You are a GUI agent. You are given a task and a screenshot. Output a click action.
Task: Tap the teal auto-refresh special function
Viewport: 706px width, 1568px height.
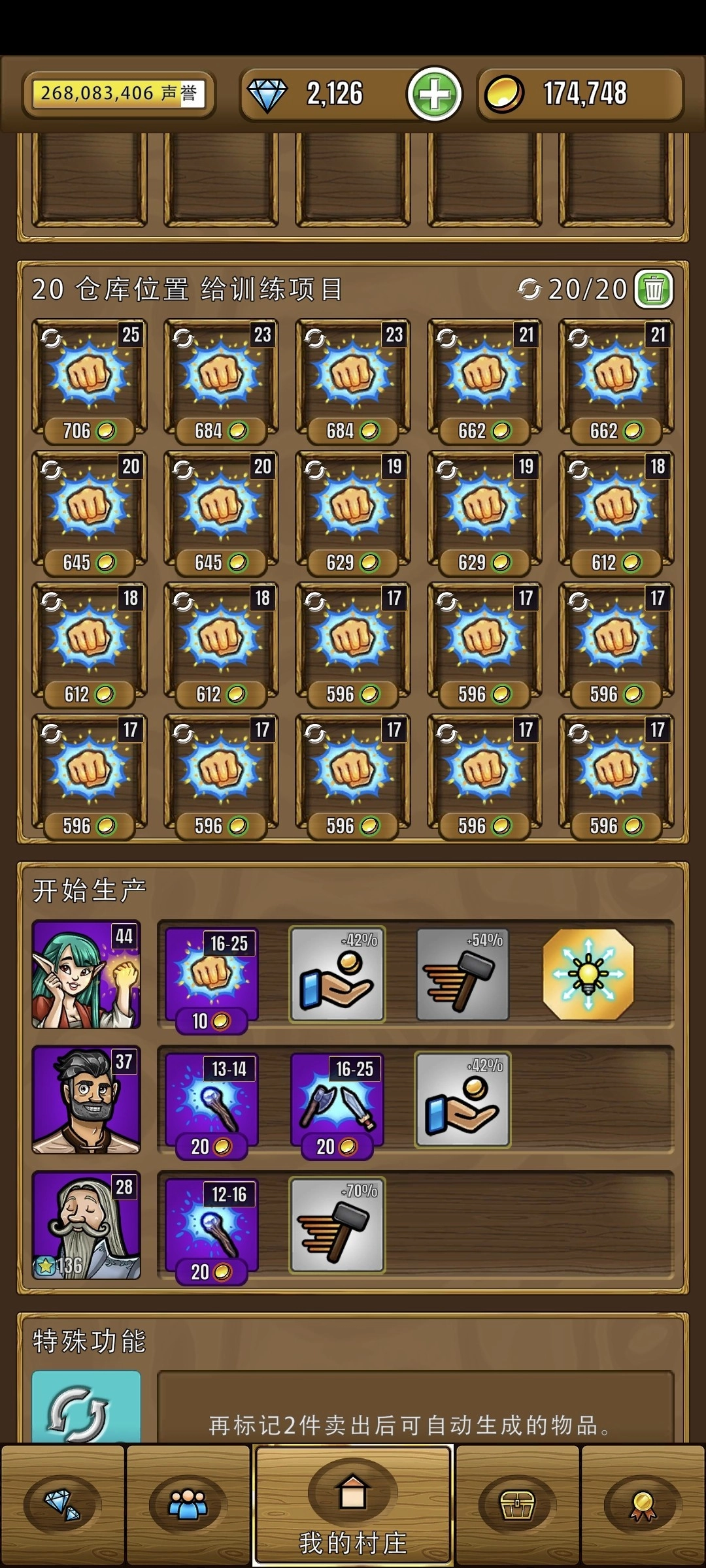tap(86, 1408)
